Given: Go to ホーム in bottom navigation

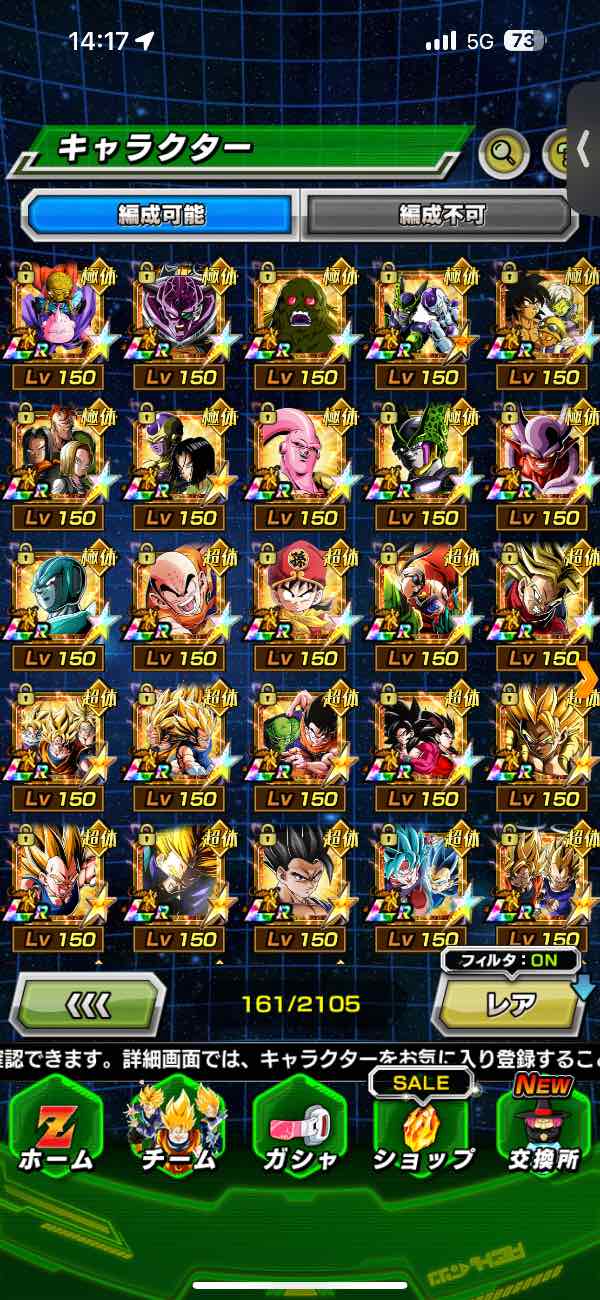Looking at the screenshot, I should coord(55,1128).
